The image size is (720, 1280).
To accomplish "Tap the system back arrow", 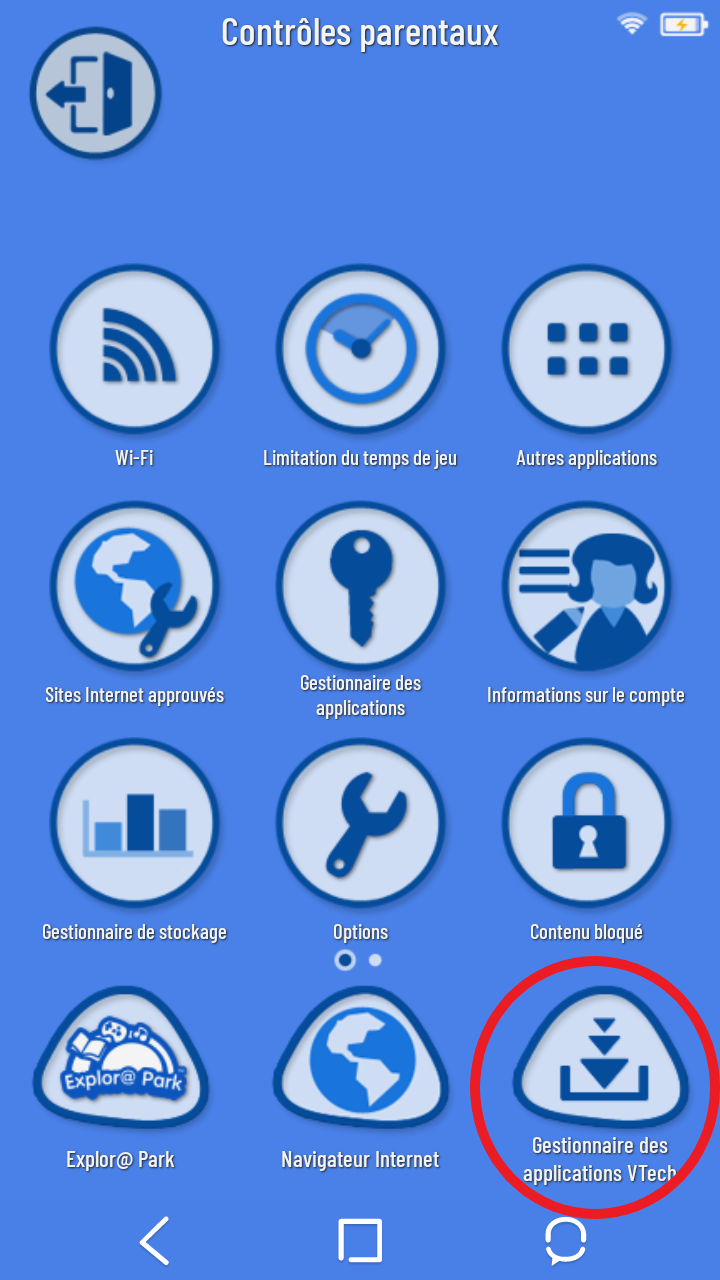I will (154, 1240).
